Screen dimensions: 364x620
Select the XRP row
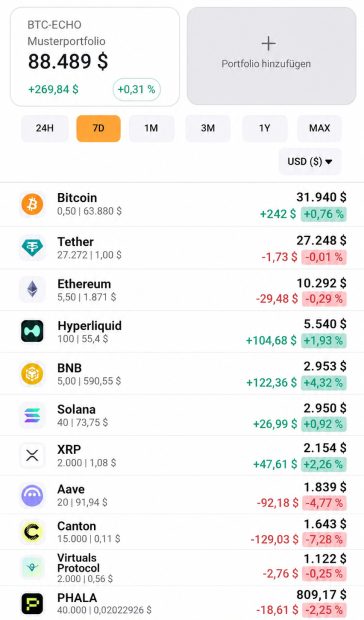[182, 456]
